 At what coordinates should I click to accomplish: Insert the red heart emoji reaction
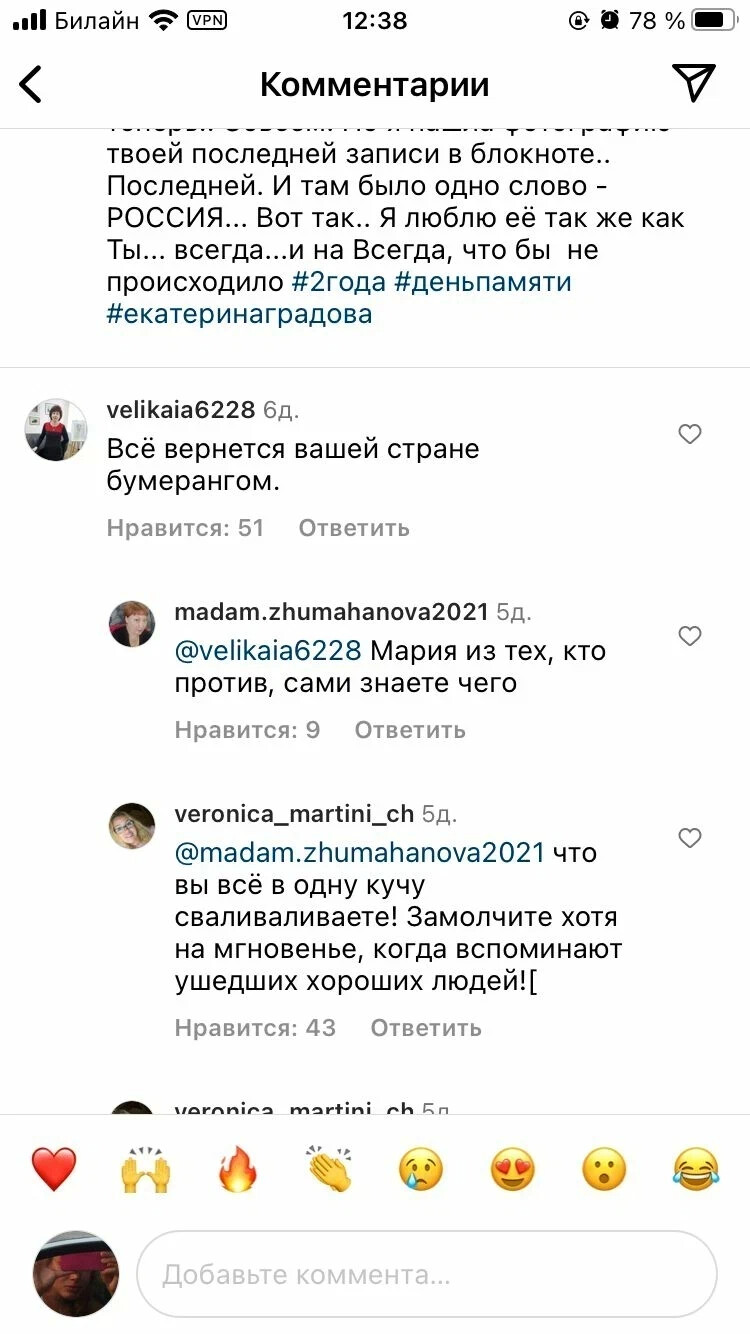(x=54, y=1169)
